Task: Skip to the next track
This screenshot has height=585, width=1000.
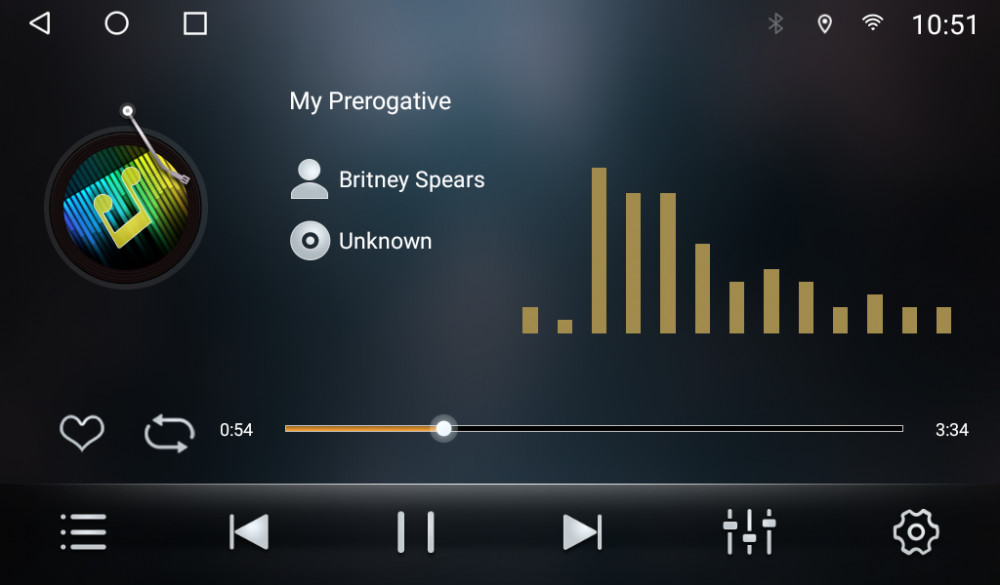Action: 582,531
